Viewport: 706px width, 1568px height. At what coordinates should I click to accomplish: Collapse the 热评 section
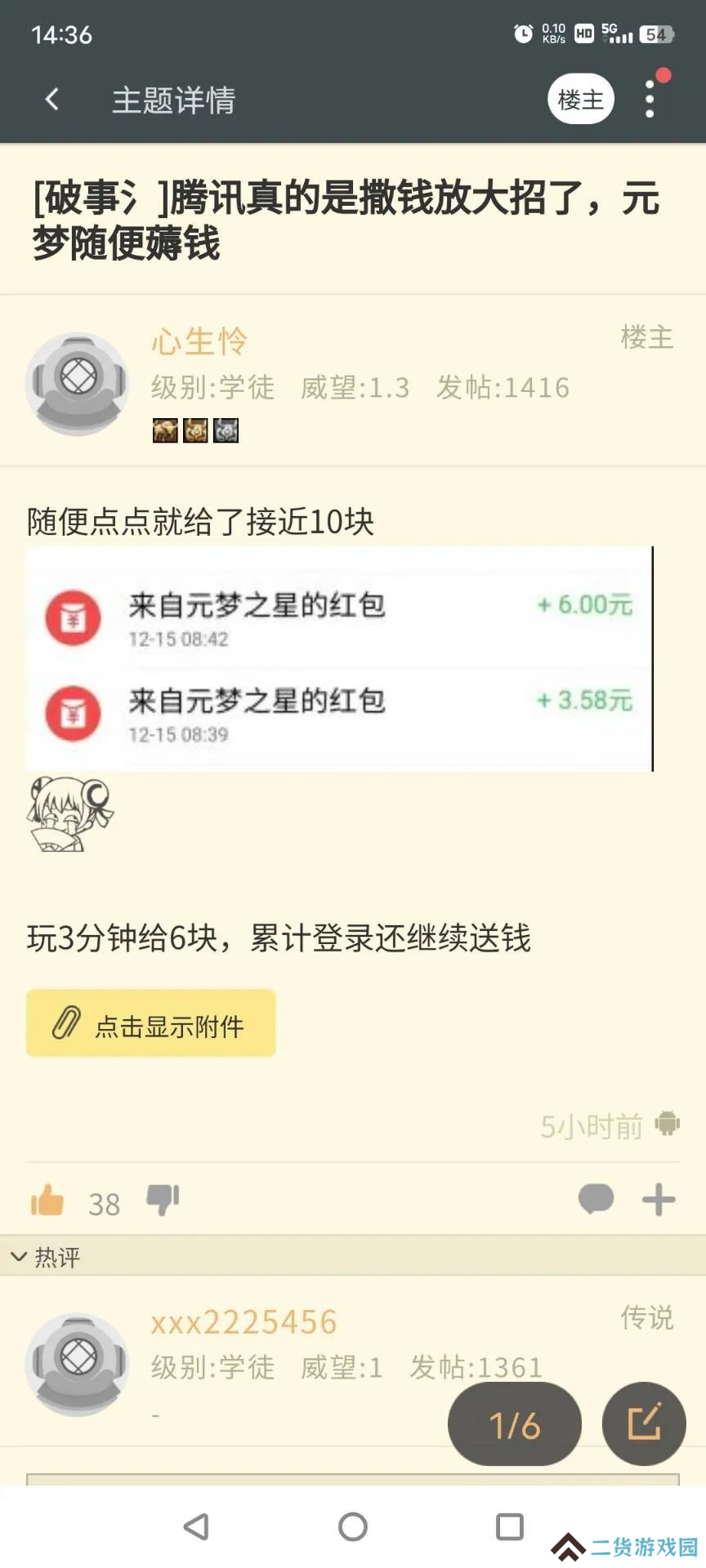tap(46, 1258)
